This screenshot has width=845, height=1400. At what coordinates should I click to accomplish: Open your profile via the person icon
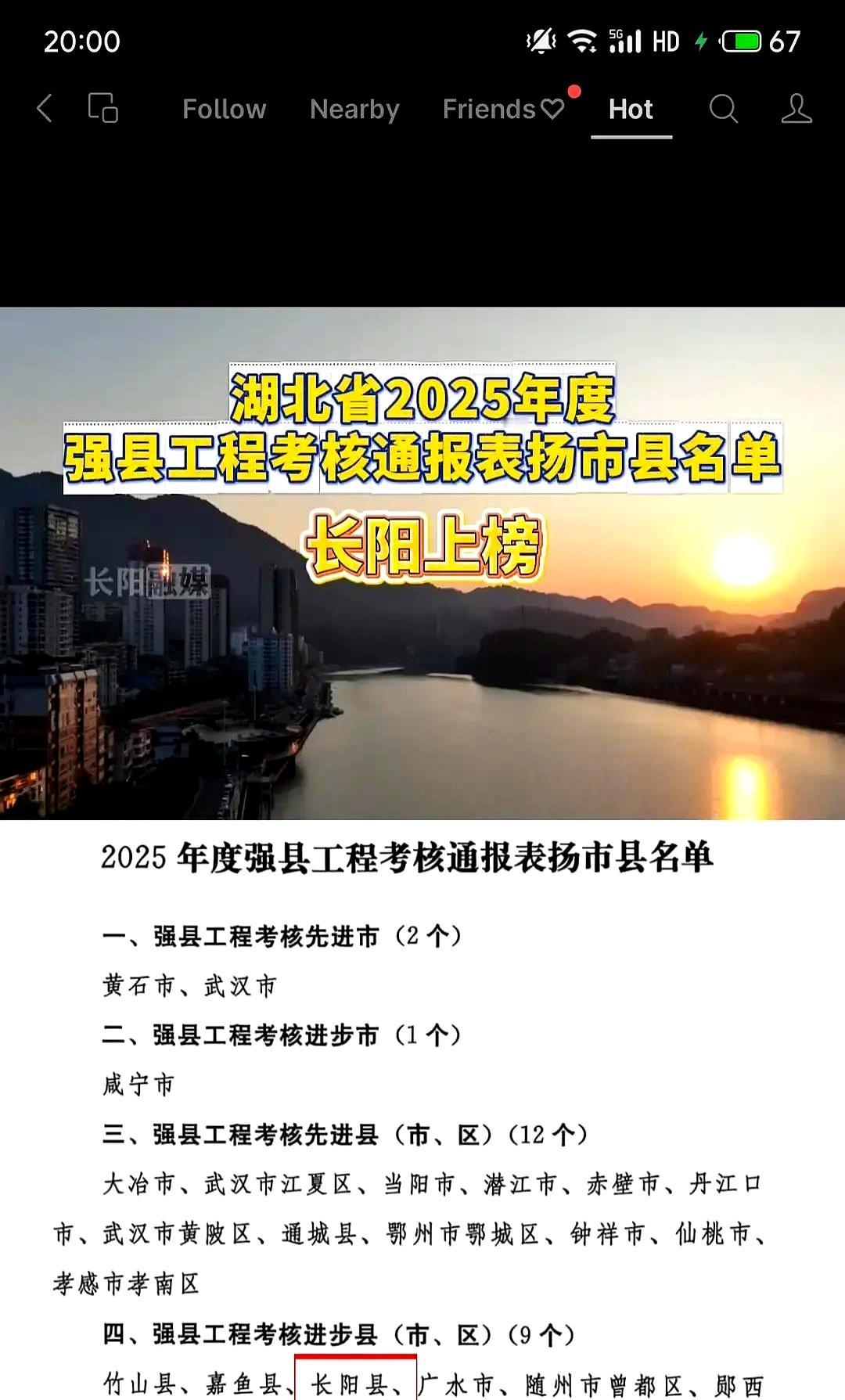[x=796, y=110]
